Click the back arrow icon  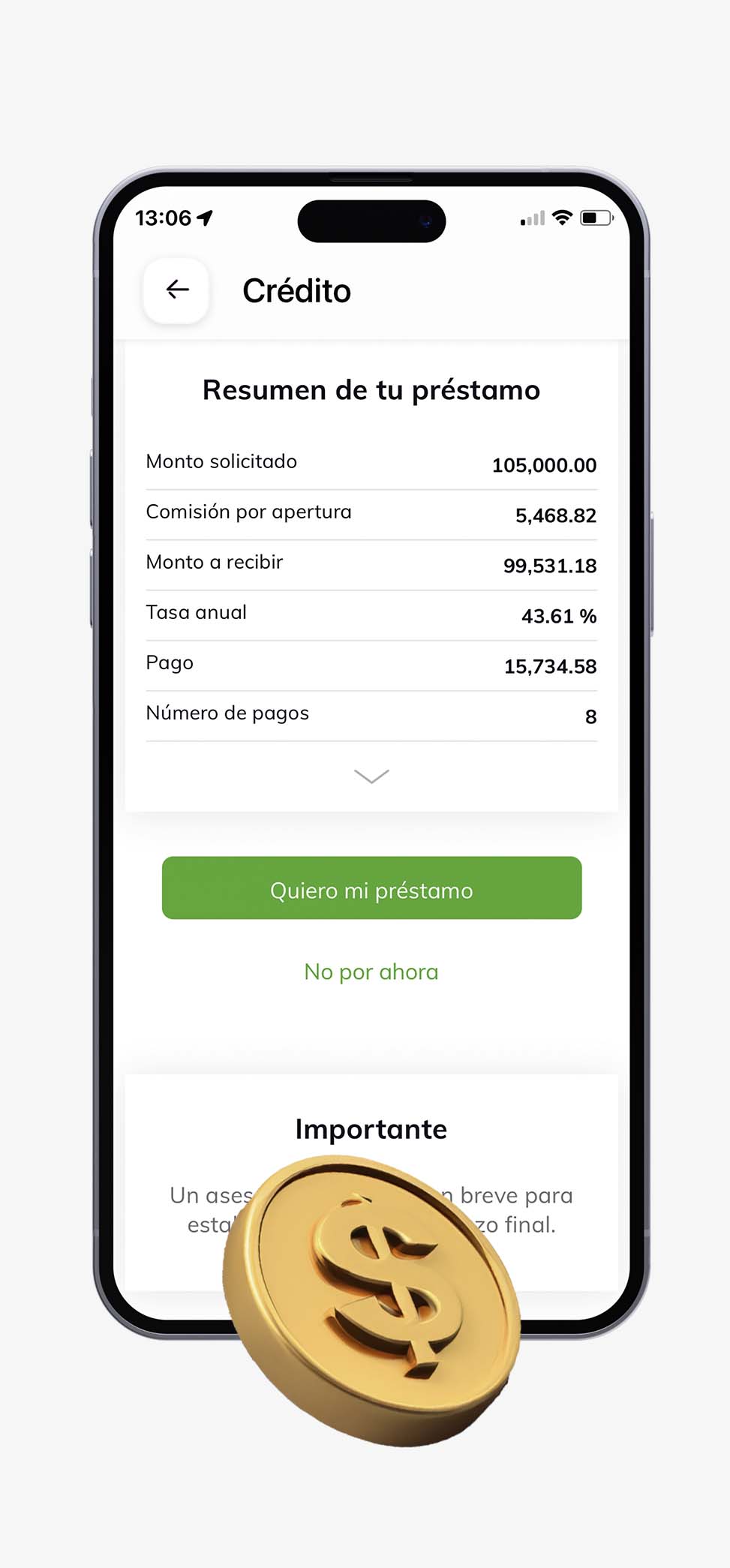tap(176, 290)
